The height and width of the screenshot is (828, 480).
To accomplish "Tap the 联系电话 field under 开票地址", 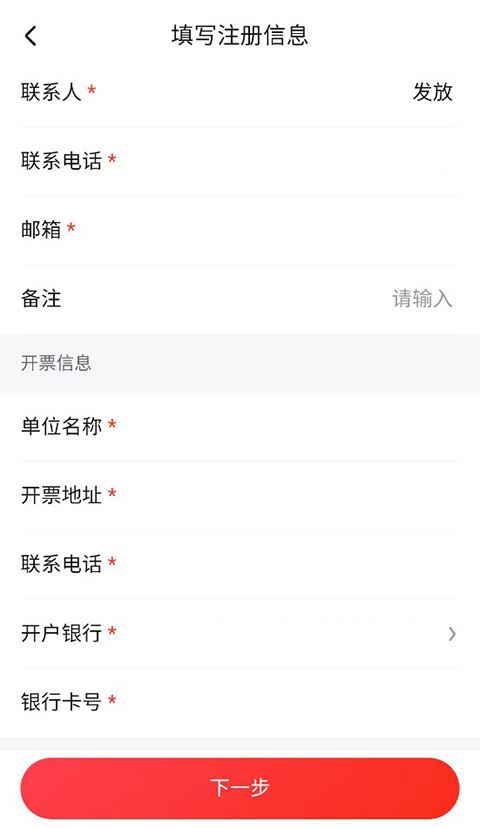I will [240, 564].
